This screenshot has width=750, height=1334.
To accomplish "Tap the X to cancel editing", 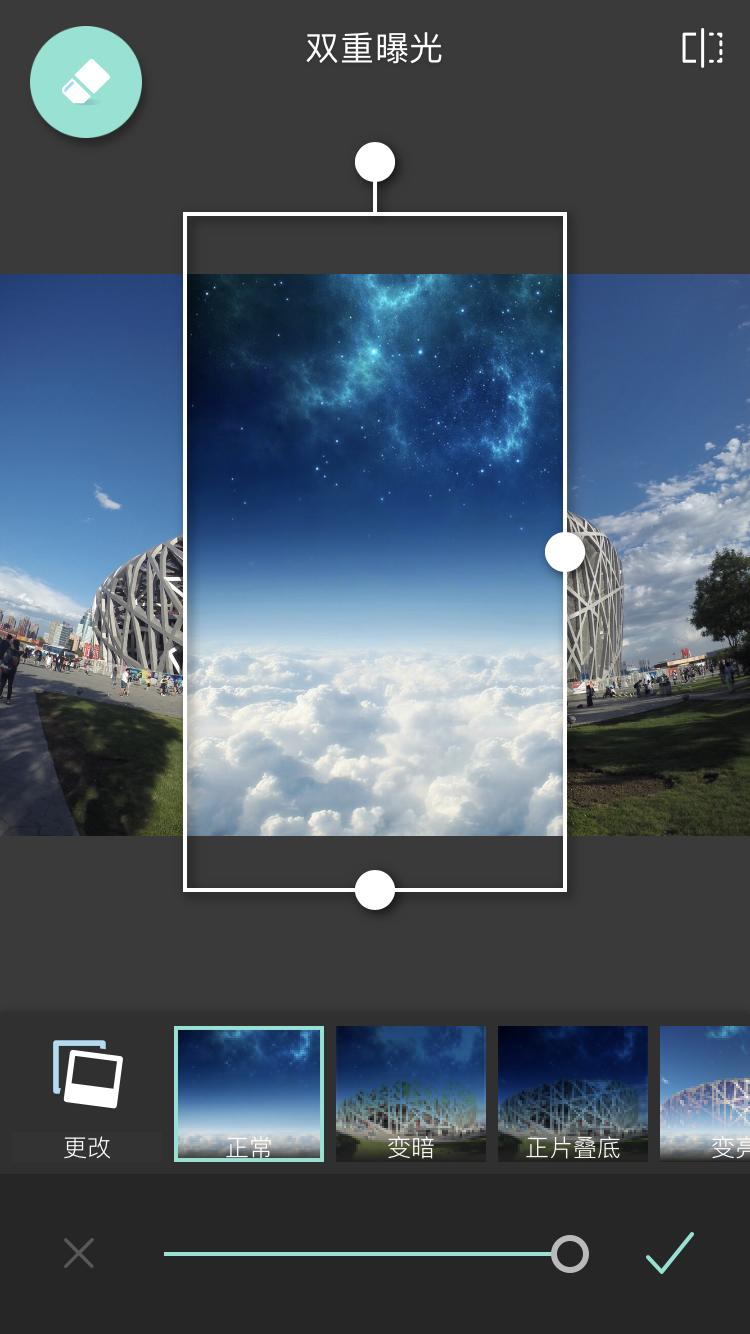I will click(78, 1253).
